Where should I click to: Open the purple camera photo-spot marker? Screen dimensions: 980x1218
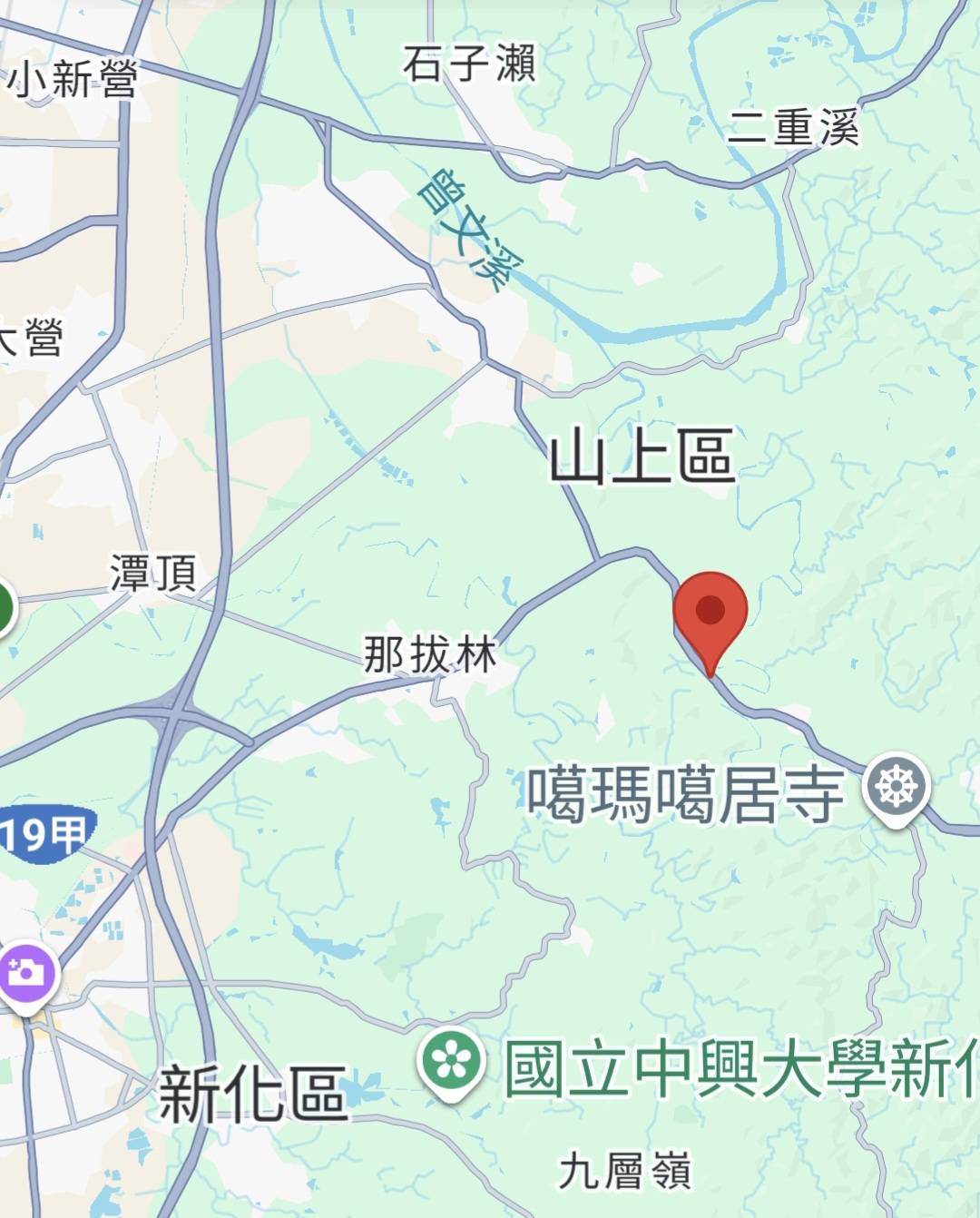click(25, 973)
